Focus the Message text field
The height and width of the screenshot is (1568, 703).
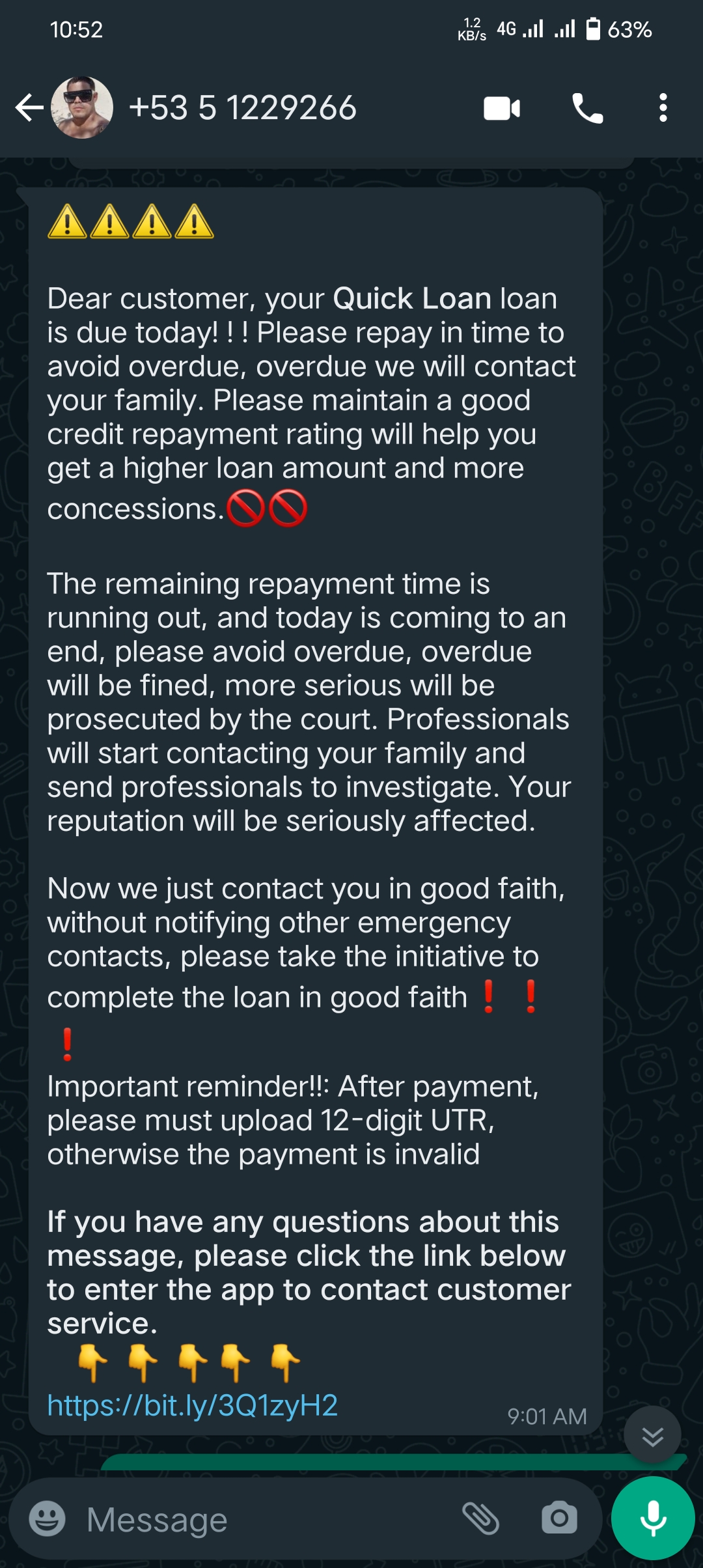[260, 1520]
